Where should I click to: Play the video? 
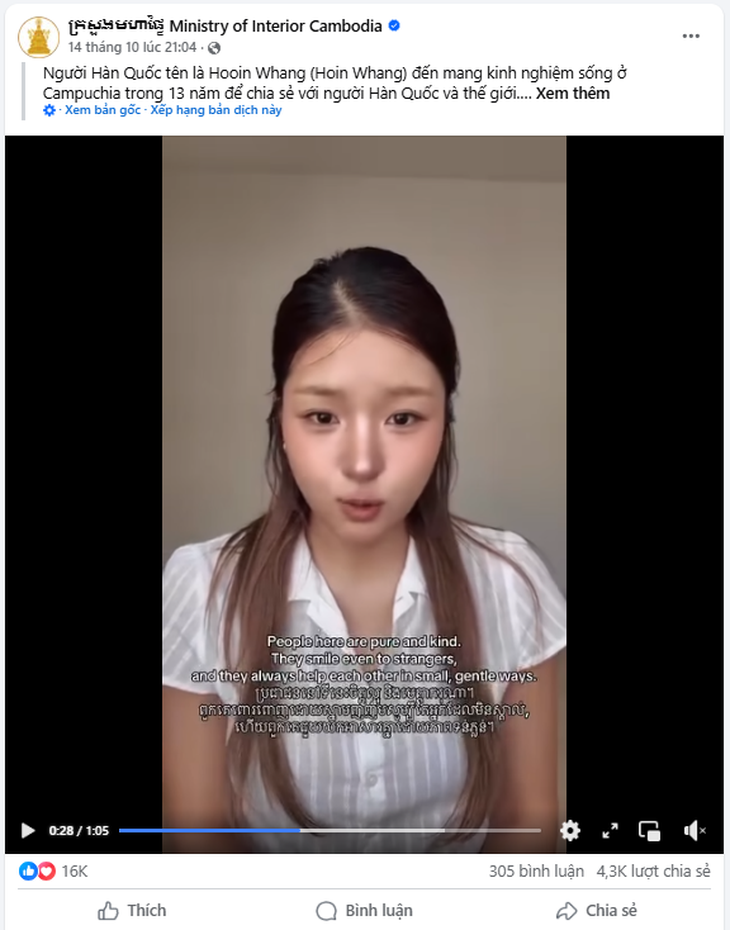(28, 830)
